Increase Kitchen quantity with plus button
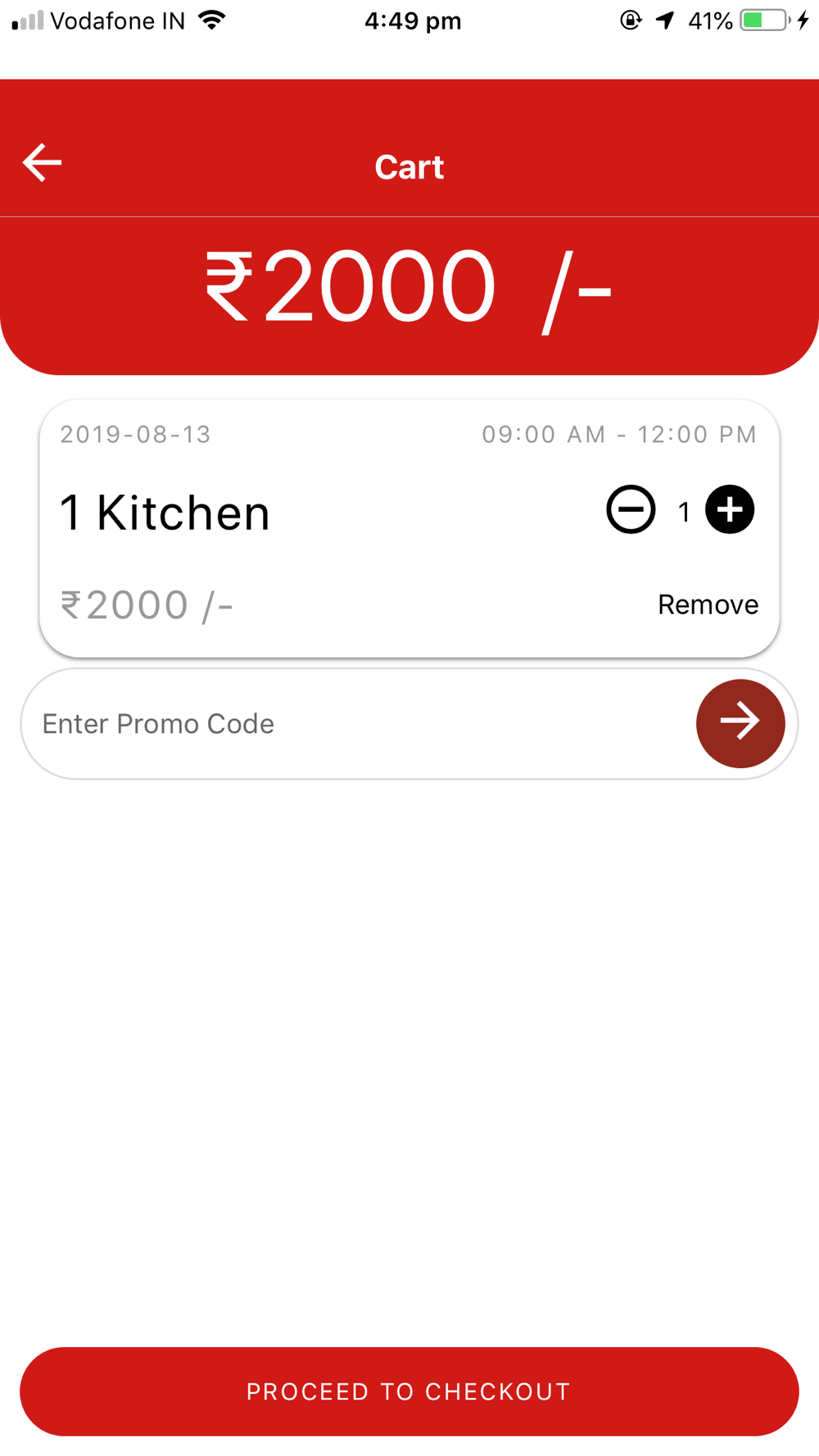This screenshot has height=1456, width=819. 730,509
